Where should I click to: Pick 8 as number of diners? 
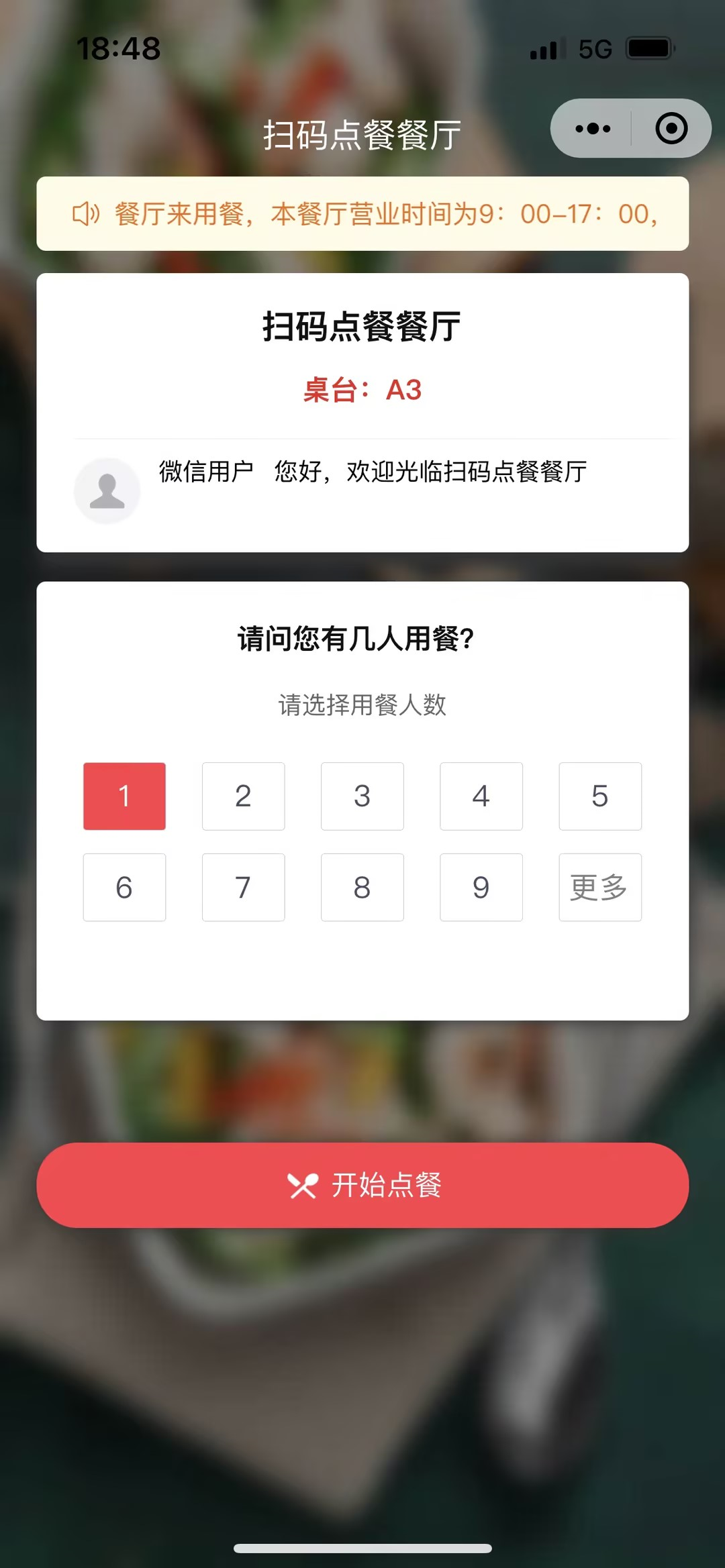tap(362, 887)
